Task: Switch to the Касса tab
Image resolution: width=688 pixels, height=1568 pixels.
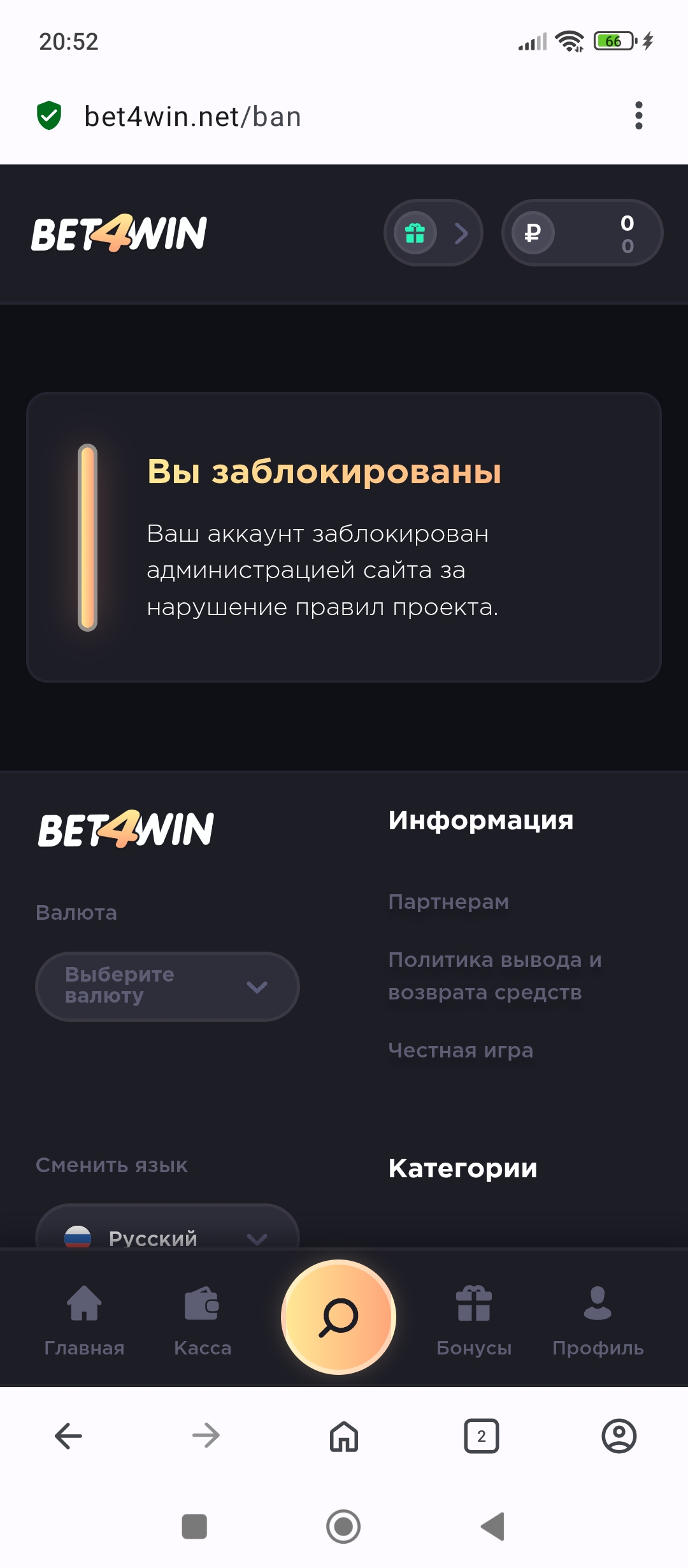Action: [x=203, y=1318]
